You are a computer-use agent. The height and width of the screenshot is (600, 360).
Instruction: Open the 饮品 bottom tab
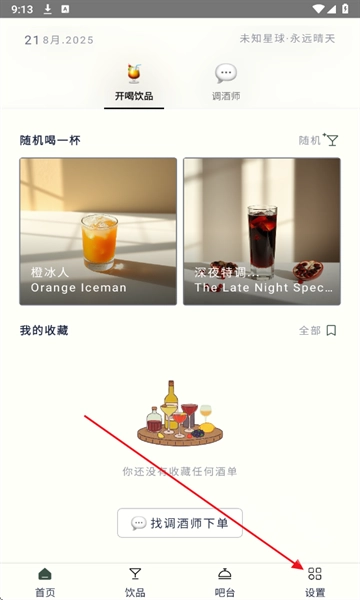tap(135, 582)
